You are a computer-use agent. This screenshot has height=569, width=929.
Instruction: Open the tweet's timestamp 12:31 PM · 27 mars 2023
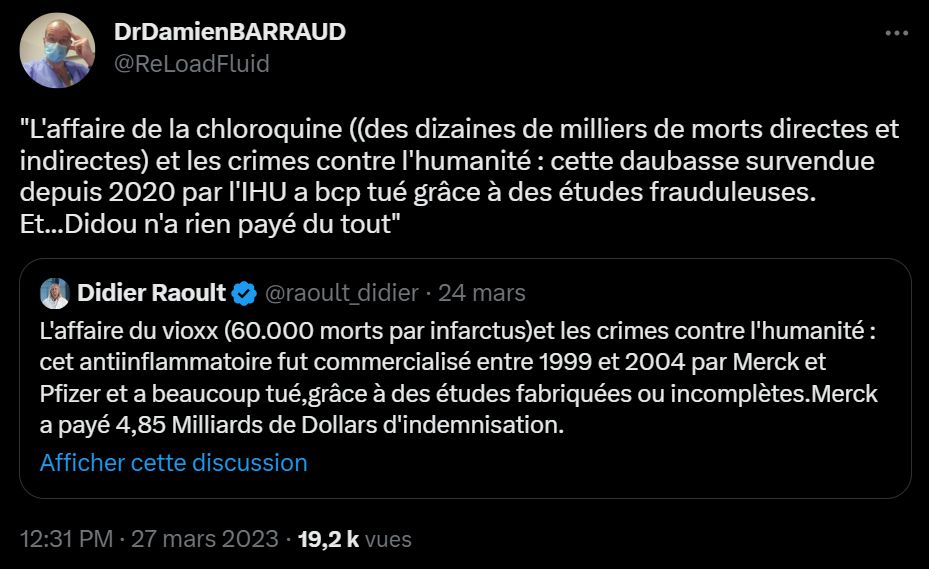(148, 539)
